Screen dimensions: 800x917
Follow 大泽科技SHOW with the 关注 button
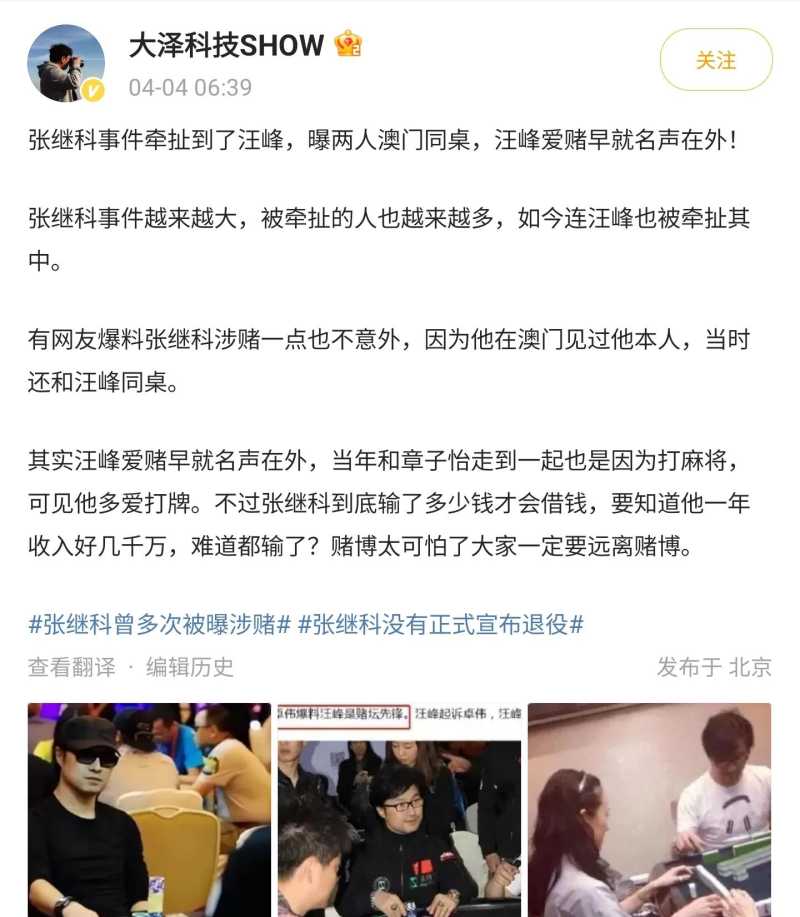(x=715, y=60)
